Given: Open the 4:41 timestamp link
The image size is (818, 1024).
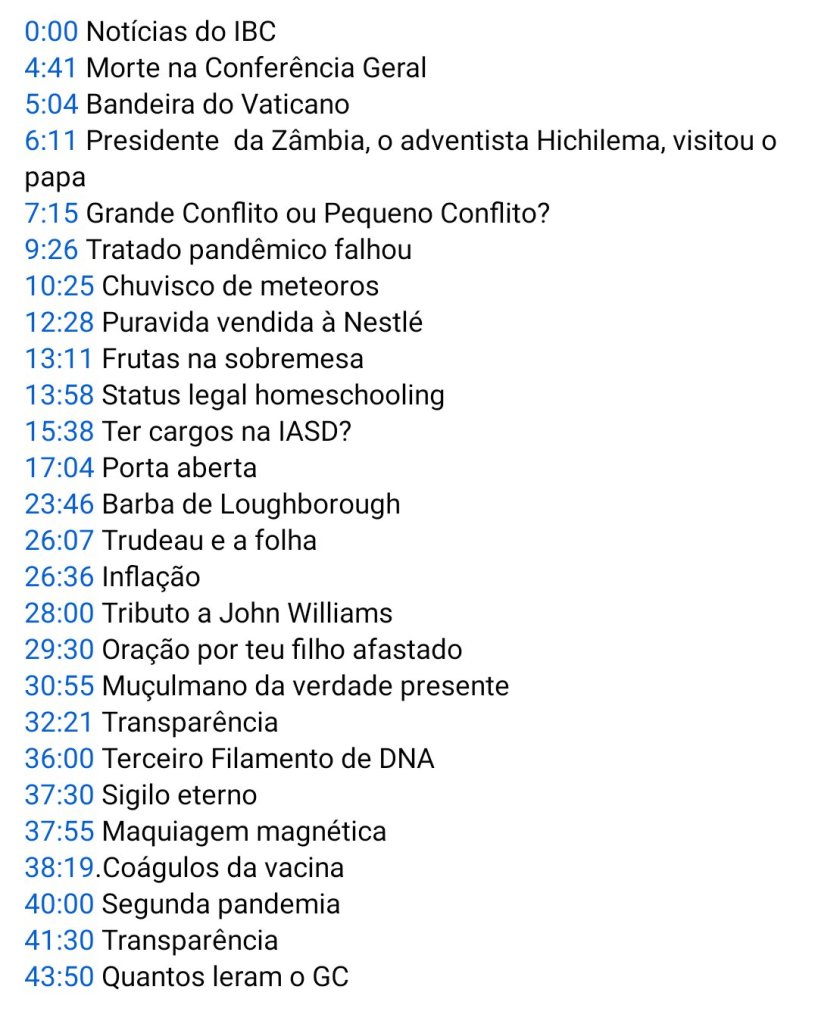Looking at the screenshot, I should pyautogui.click(x=51, y=68).
